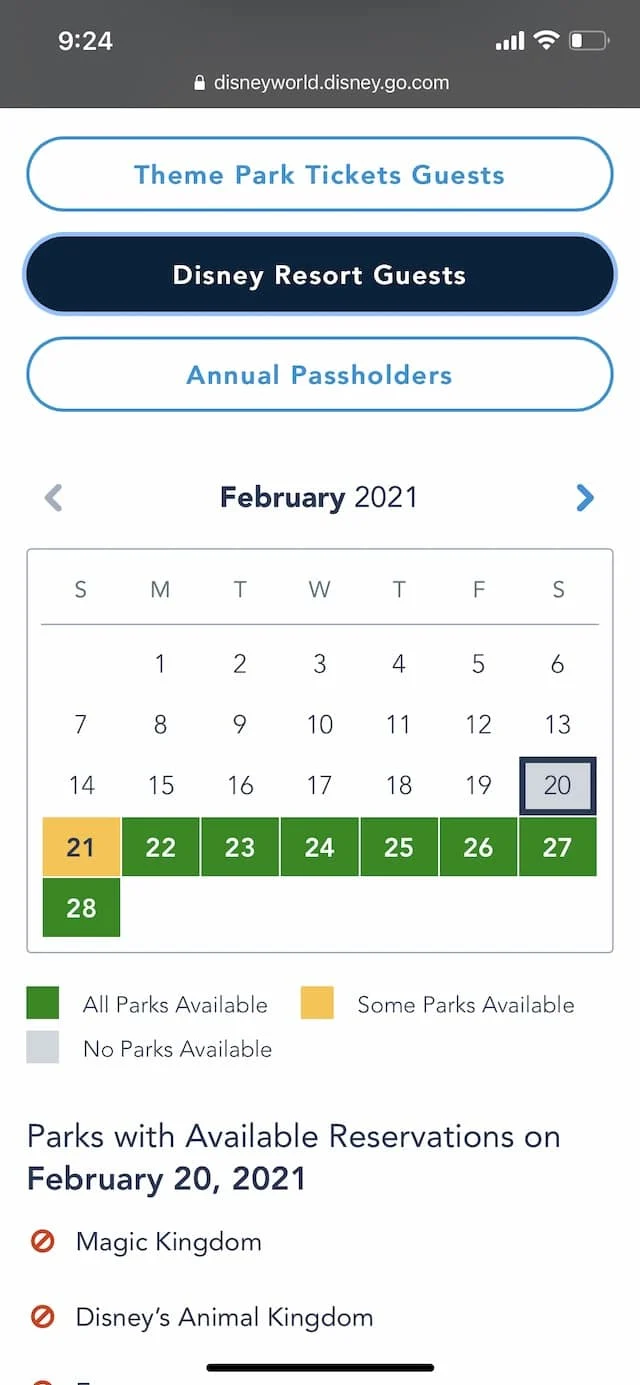Viewport: 640px width, 1385px height.
Task: Open February 27 availability
Action: point(558,847)
